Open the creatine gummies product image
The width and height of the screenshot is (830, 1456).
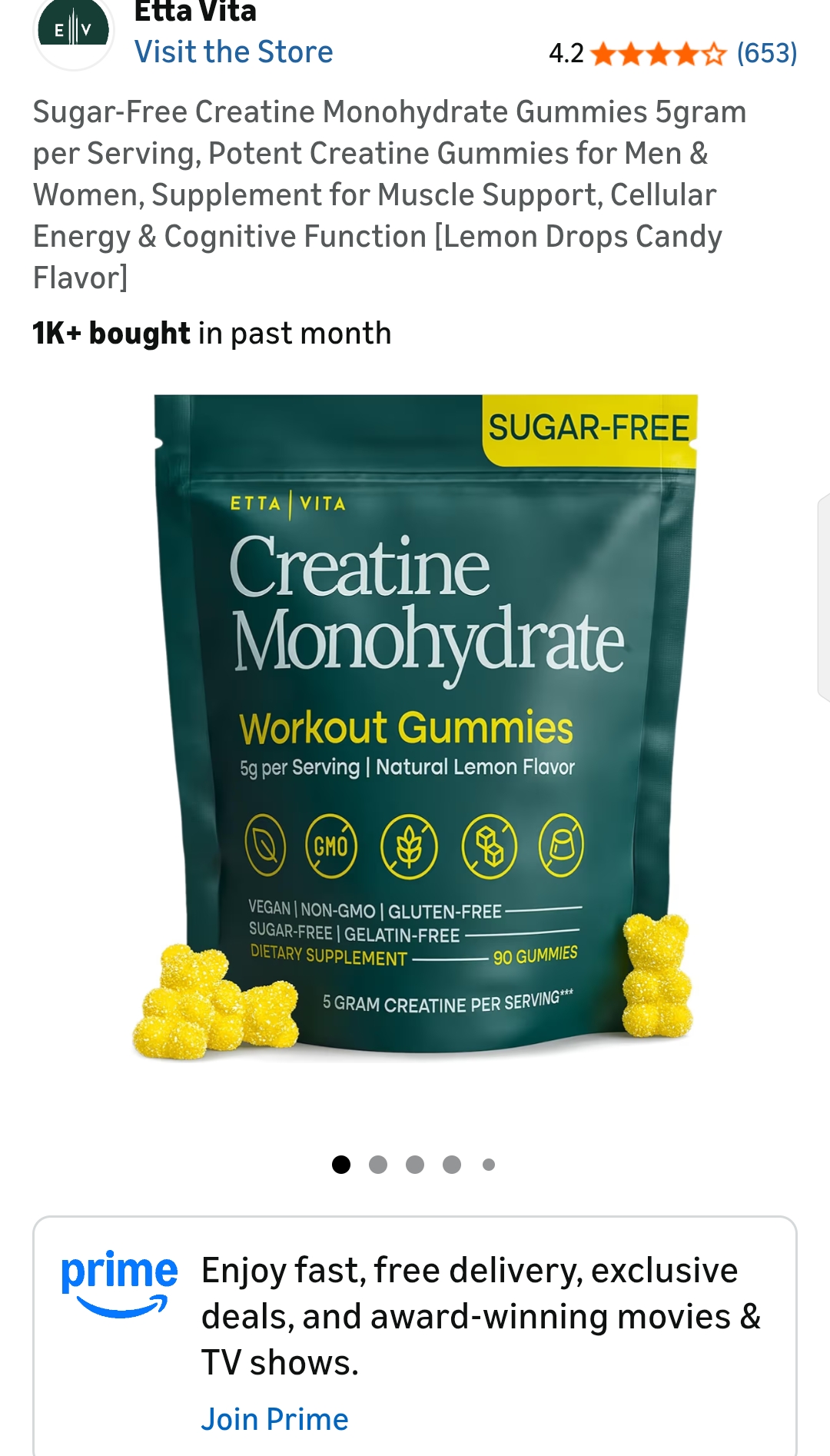[415, 726]
